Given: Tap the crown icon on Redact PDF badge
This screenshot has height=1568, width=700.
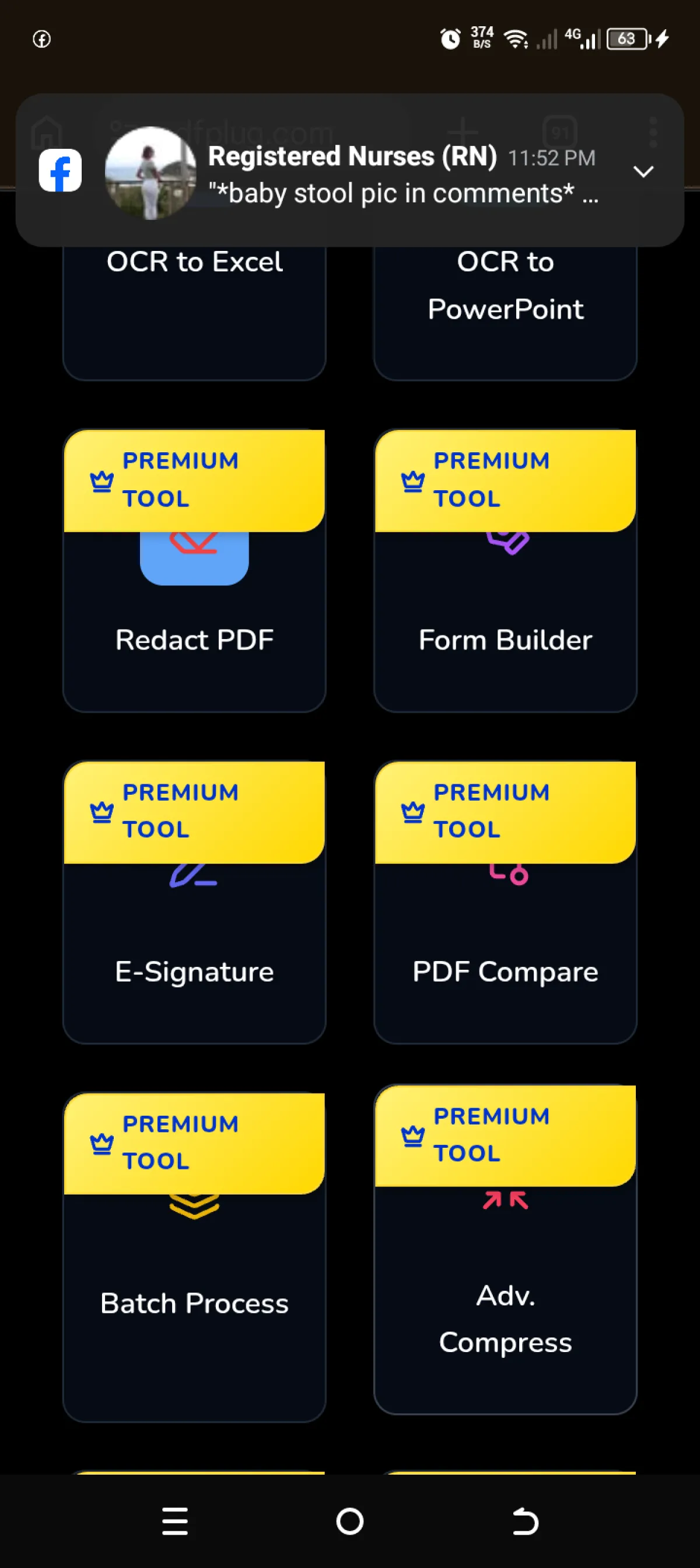Looking at the screenshot, I should [101, 481].
